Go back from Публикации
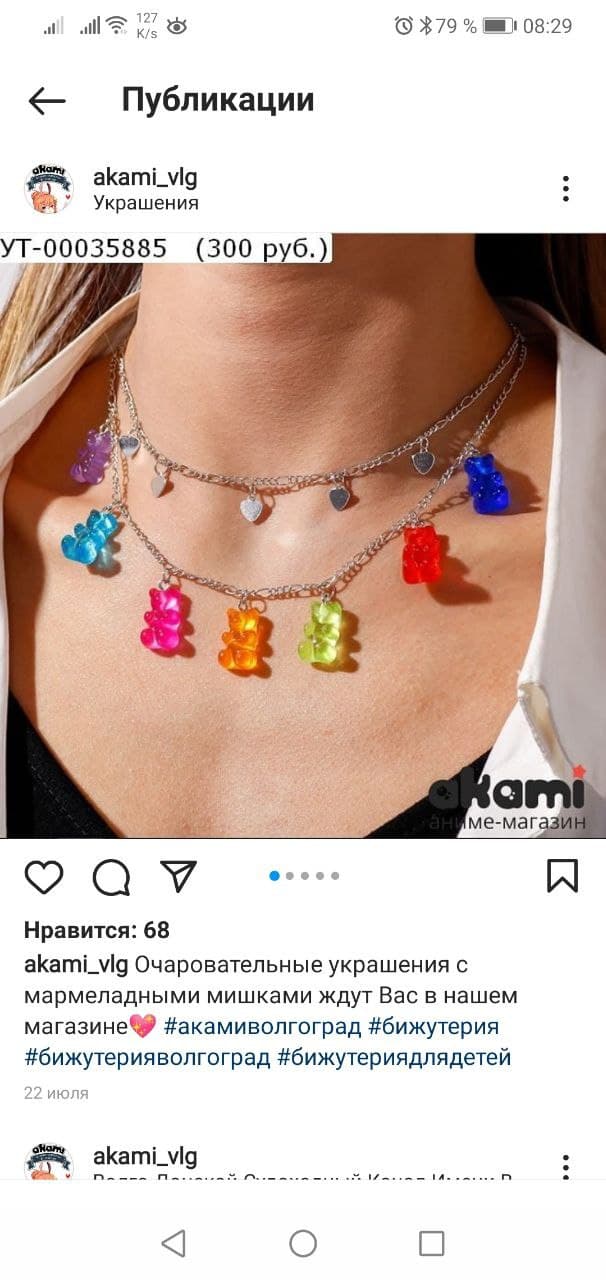The image size is (606, 1280). pos(46,100)
